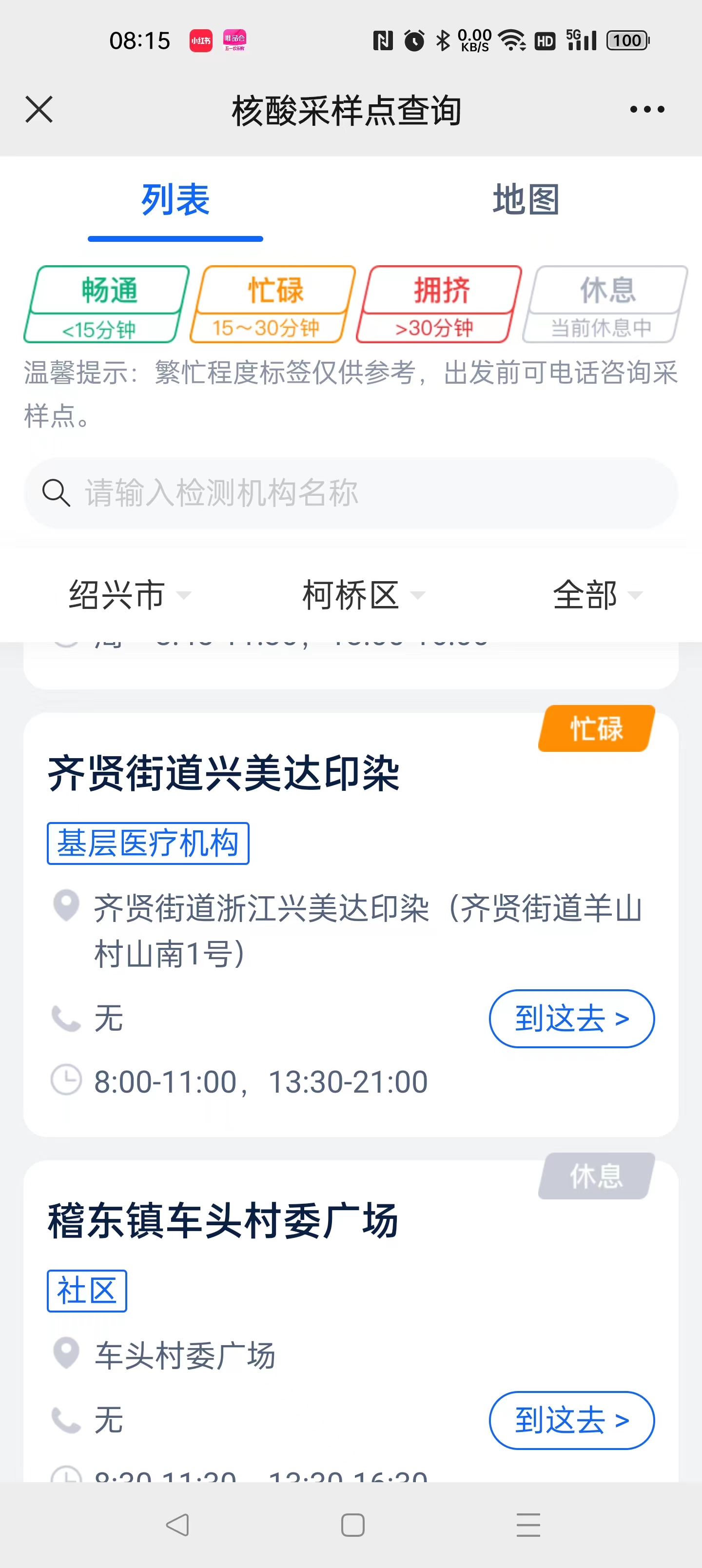
Task: Close the 核酸采样点查询 page
Action: (x=39, y=110)
